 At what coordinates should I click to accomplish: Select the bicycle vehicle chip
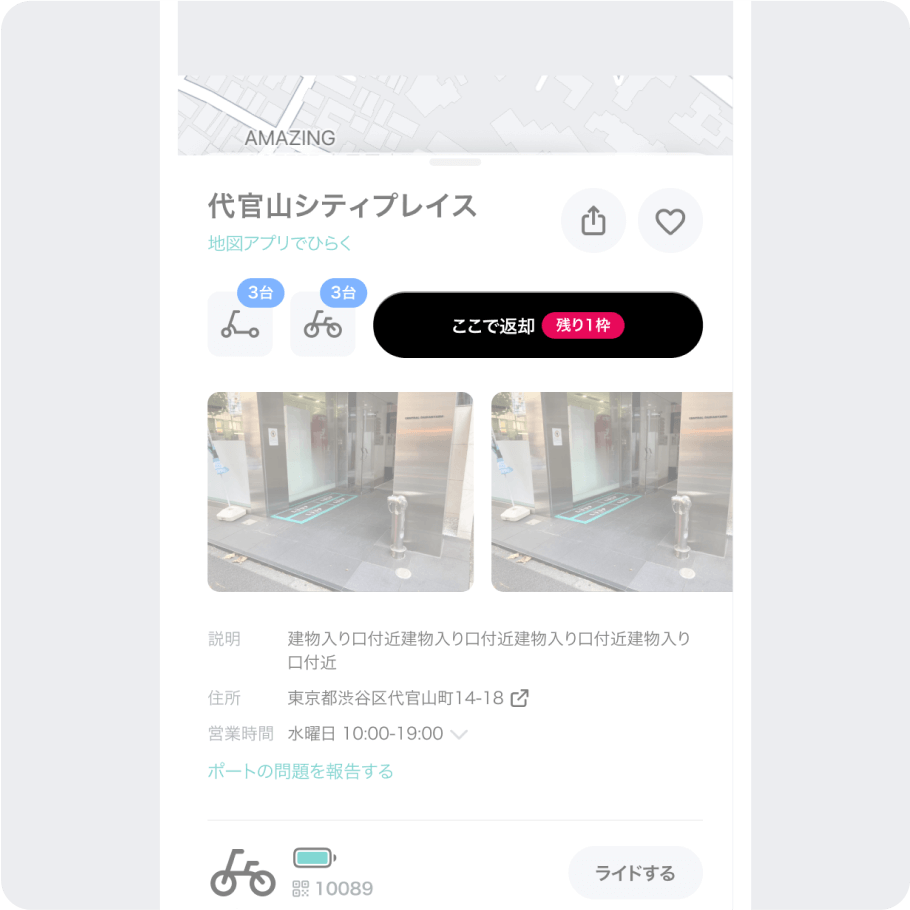(x=322, y=324)
